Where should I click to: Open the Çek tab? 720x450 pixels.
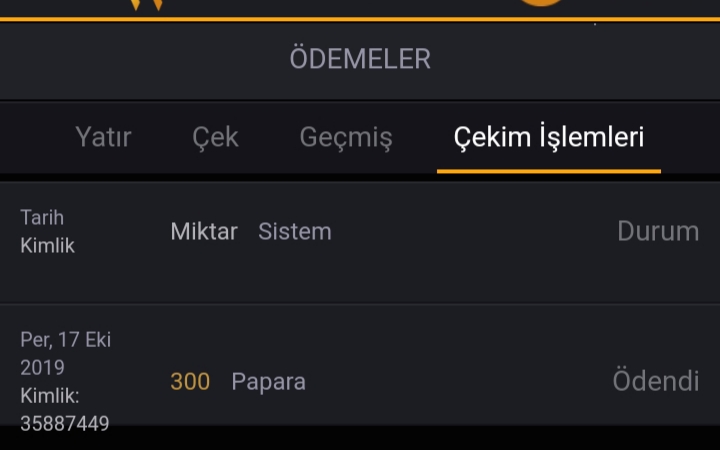[215, 137]
